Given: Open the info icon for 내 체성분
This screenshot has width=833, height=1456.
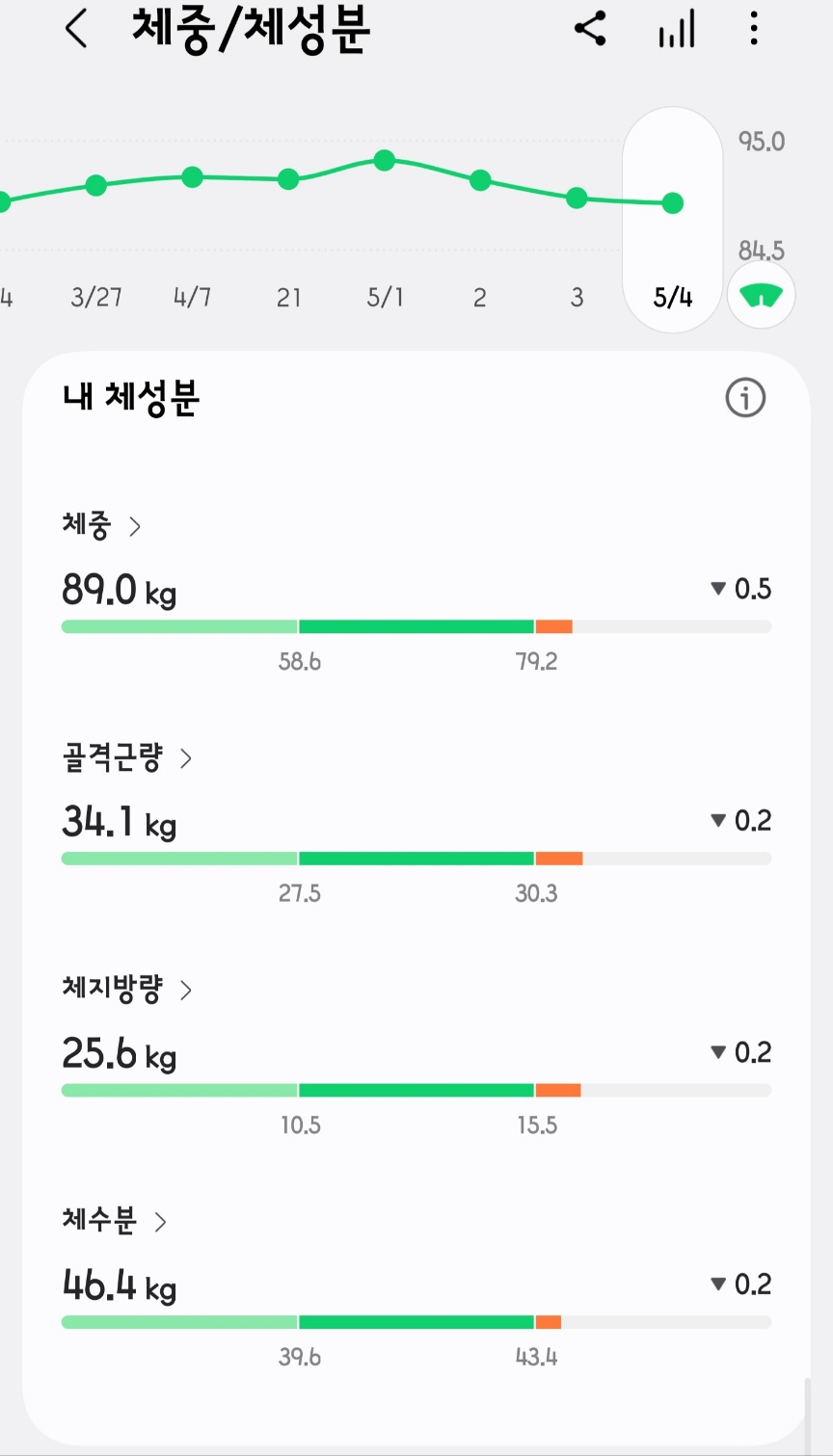Looking at the screenshot, I should (745, 398).
